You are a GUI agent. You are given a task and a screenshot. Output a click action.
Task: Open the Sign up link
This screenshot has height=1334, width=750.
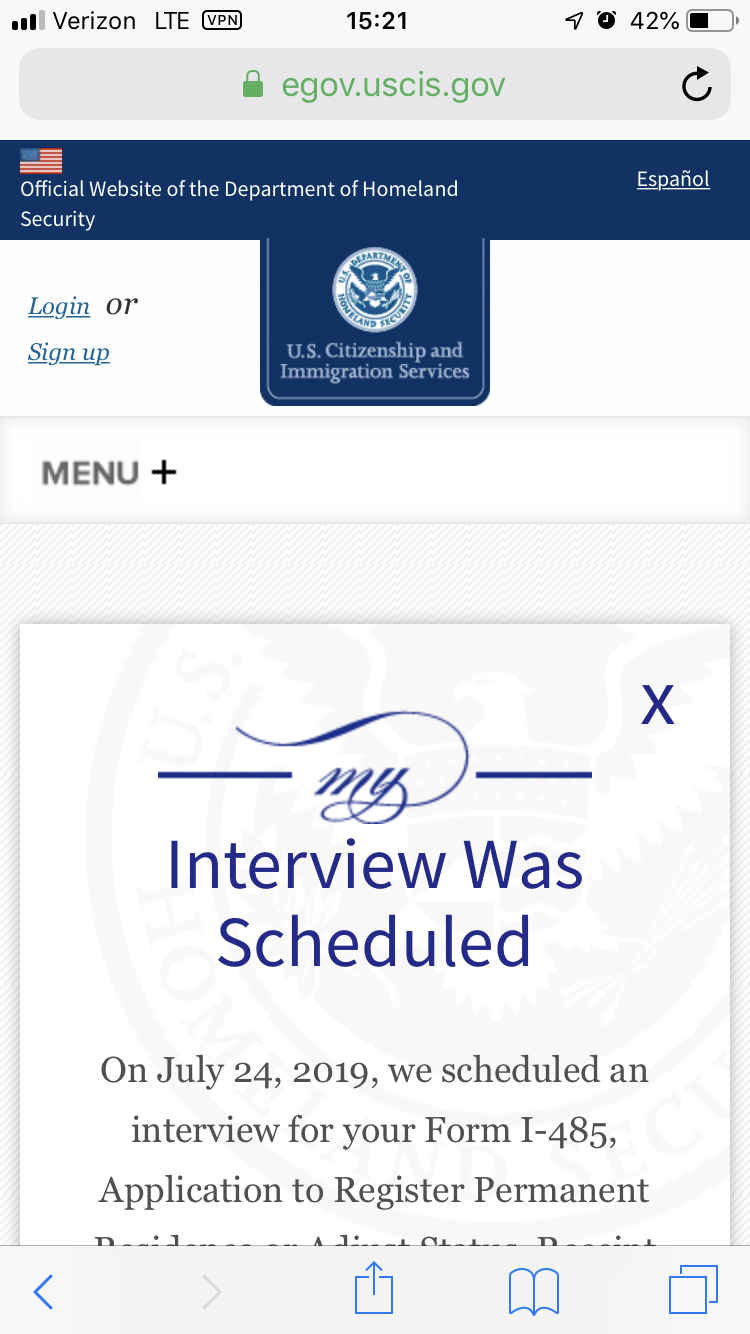pyautogui.click(x=69, y=352)
